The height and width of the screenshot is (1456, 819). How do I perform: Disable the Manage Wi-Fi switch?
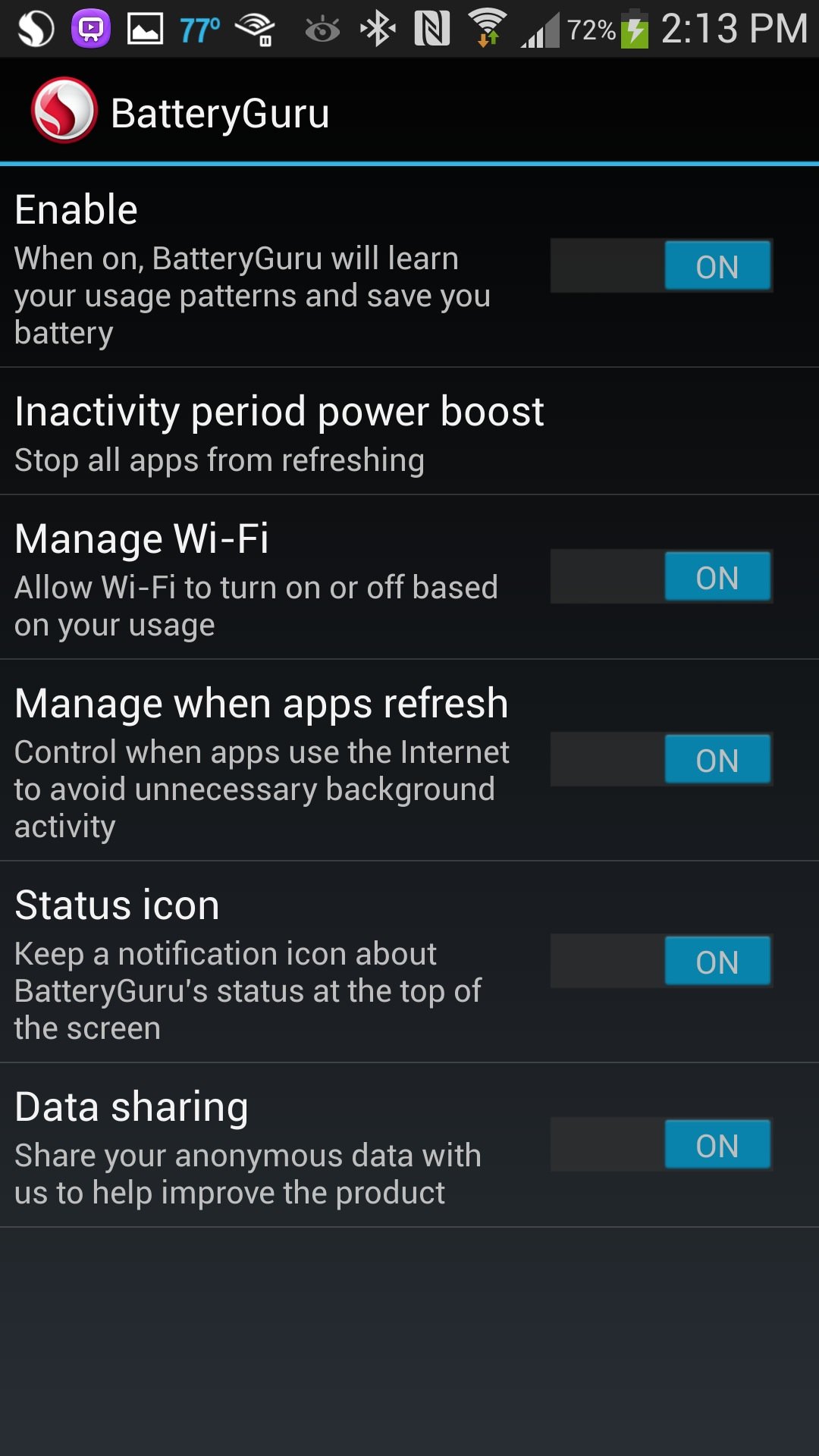[x=661, y=577]
